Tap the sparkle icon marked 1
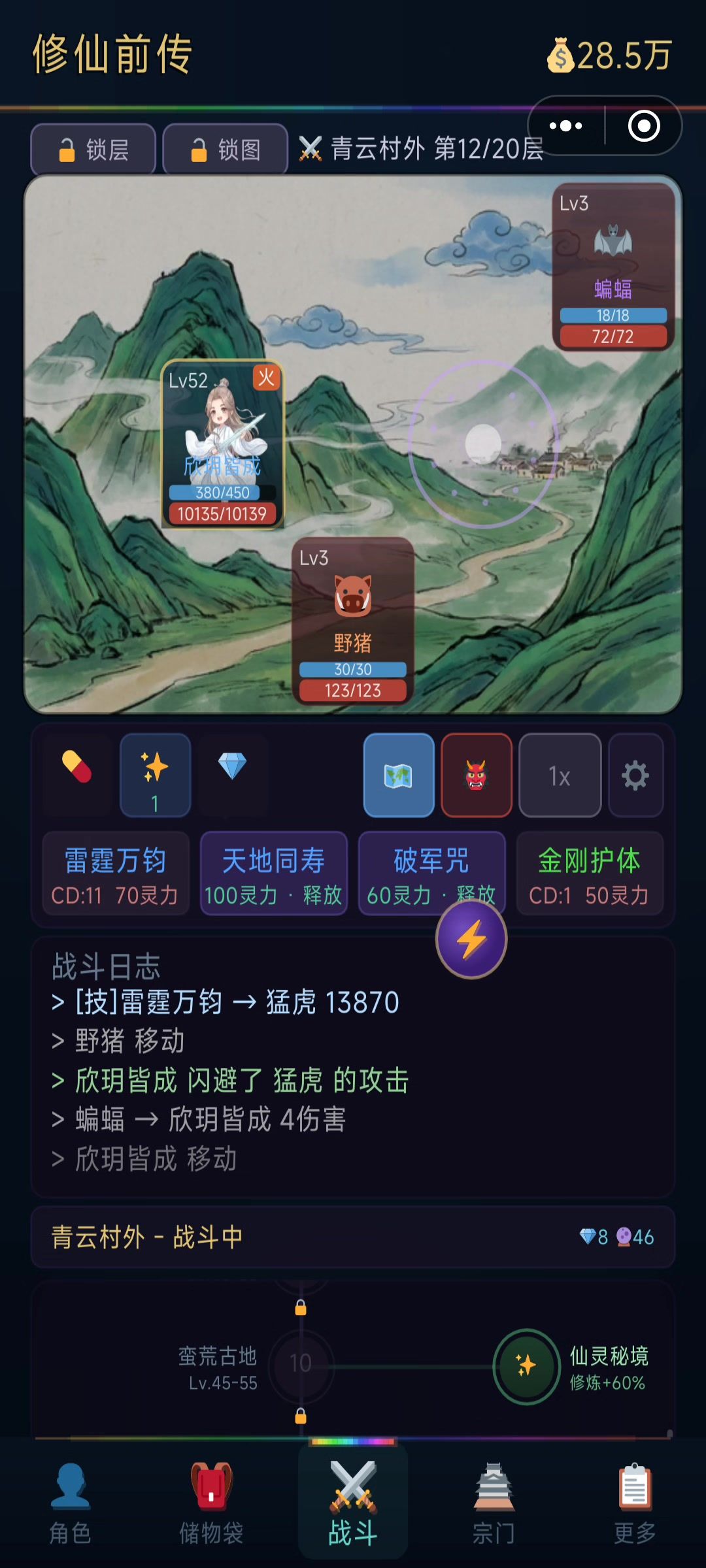The width and height of the screenshot is (706, 1568). coord(155,775)
